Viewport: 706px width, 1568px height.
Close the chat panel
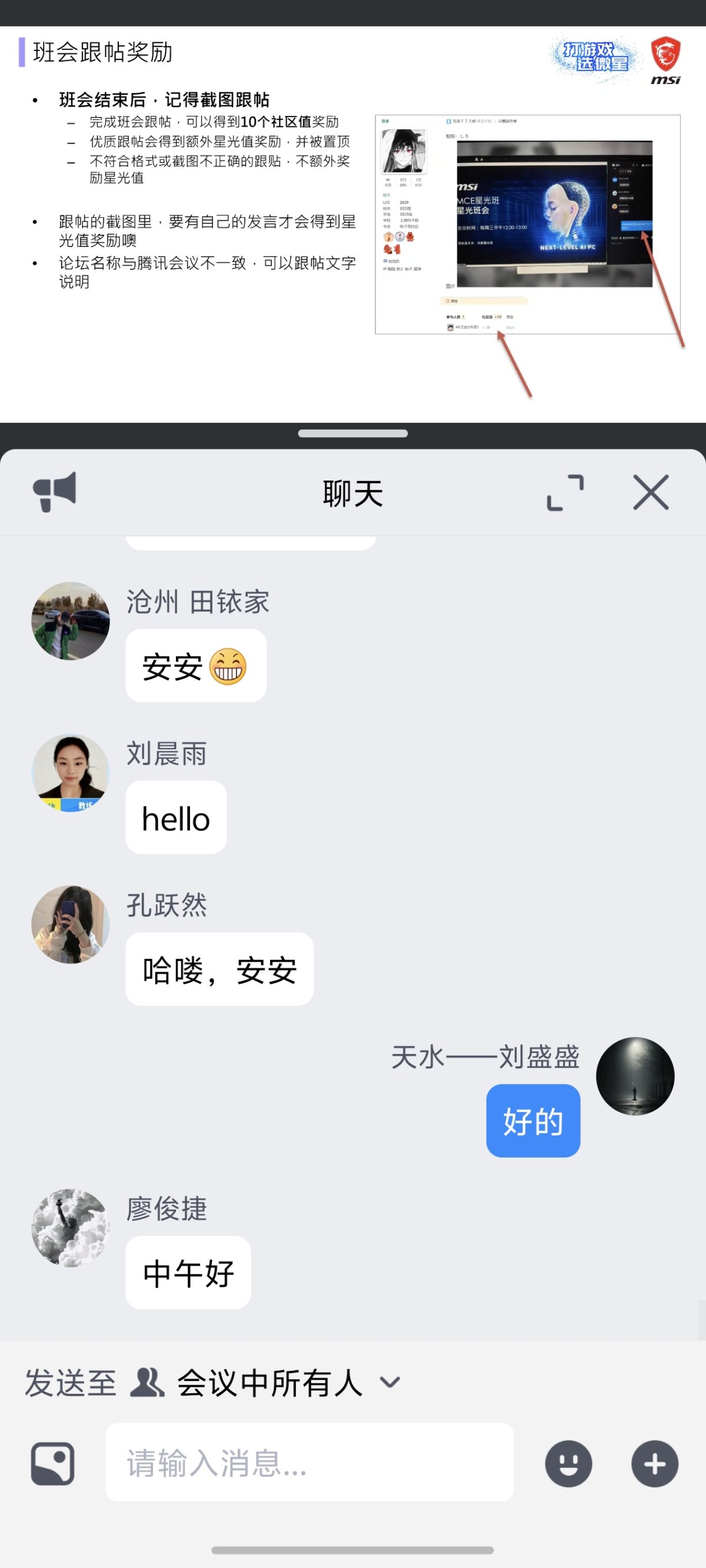click(650, 493)
